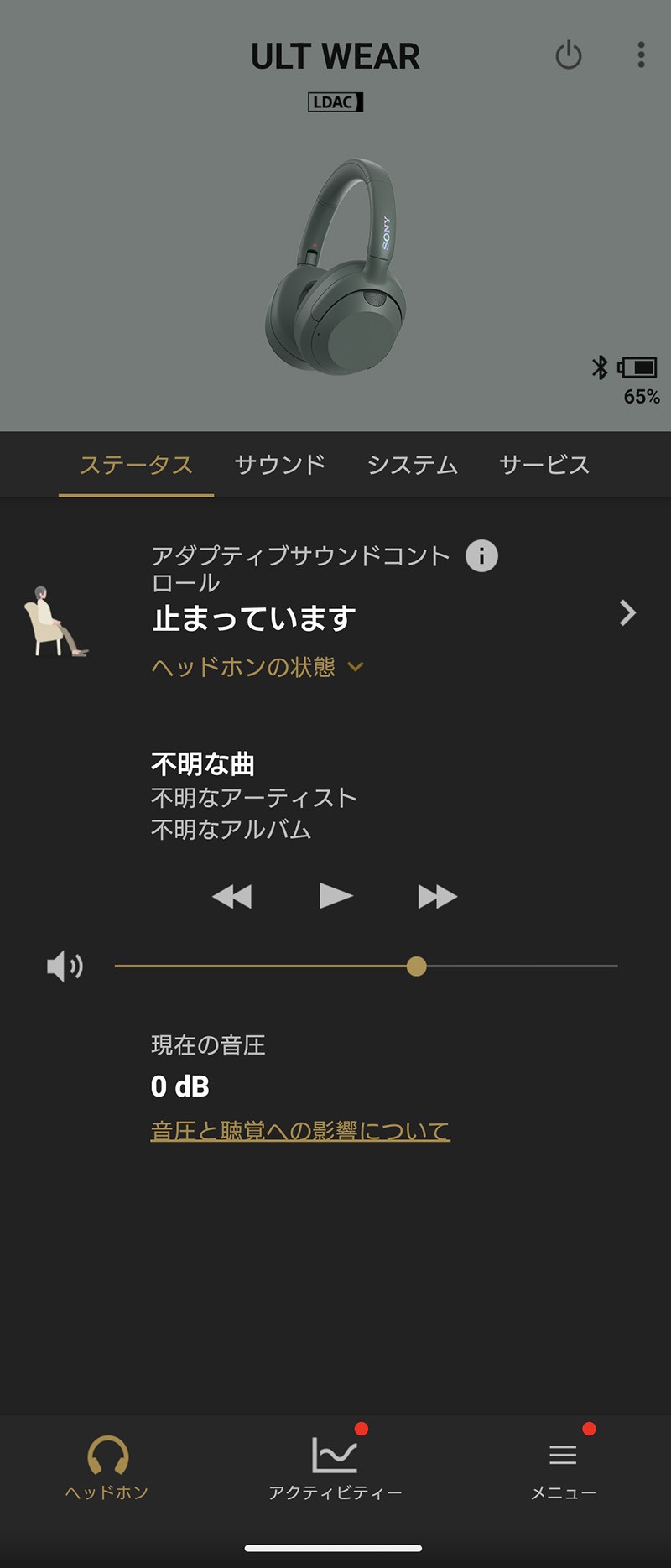Expand ヘッドホンの状態 section
Image resolution: width=671 pixels, height=1568 pixels.
click(x=257, y=667)
